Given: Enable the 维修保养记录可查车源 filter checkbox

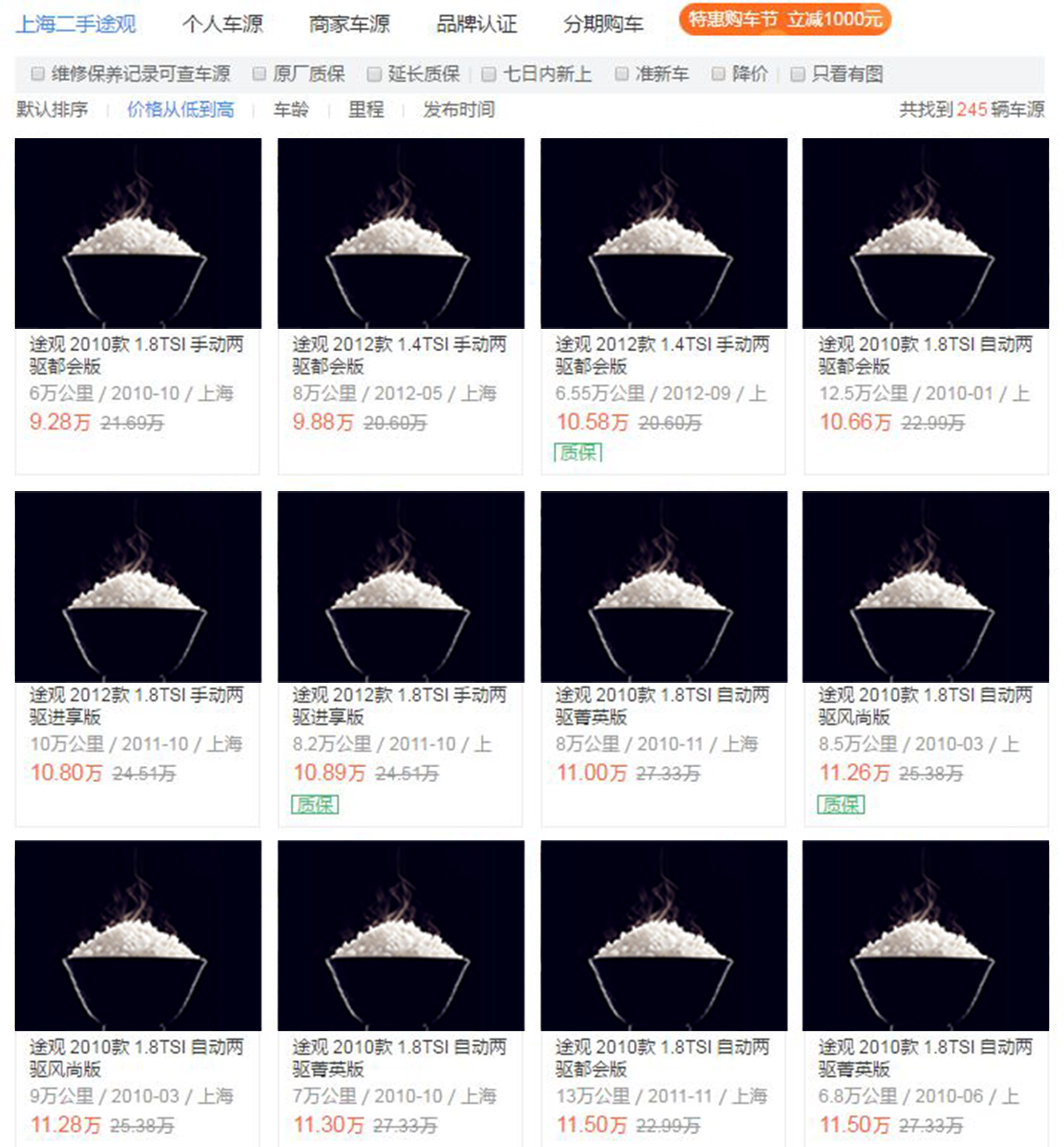Looking at the screenshot, I should coord(37,71).
